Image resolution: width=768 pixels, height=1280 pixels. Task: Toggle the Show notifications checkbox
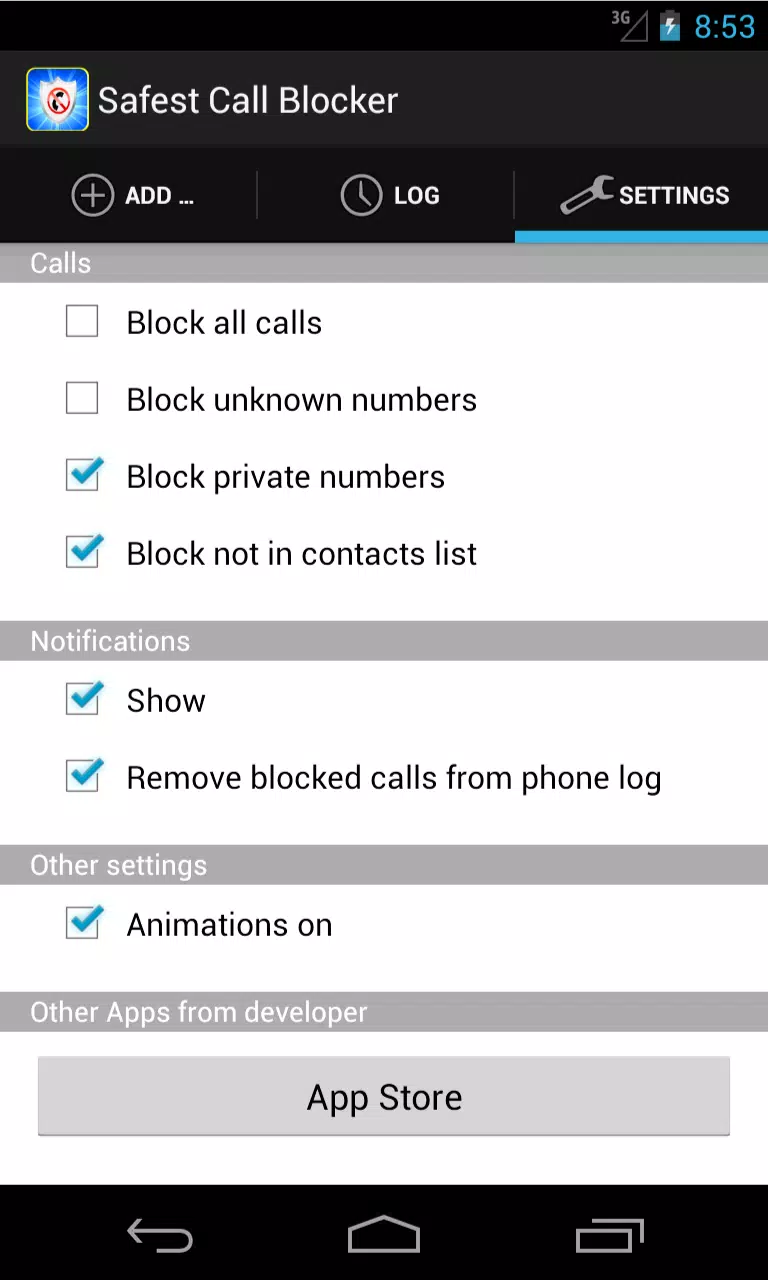tap(83, 700)
